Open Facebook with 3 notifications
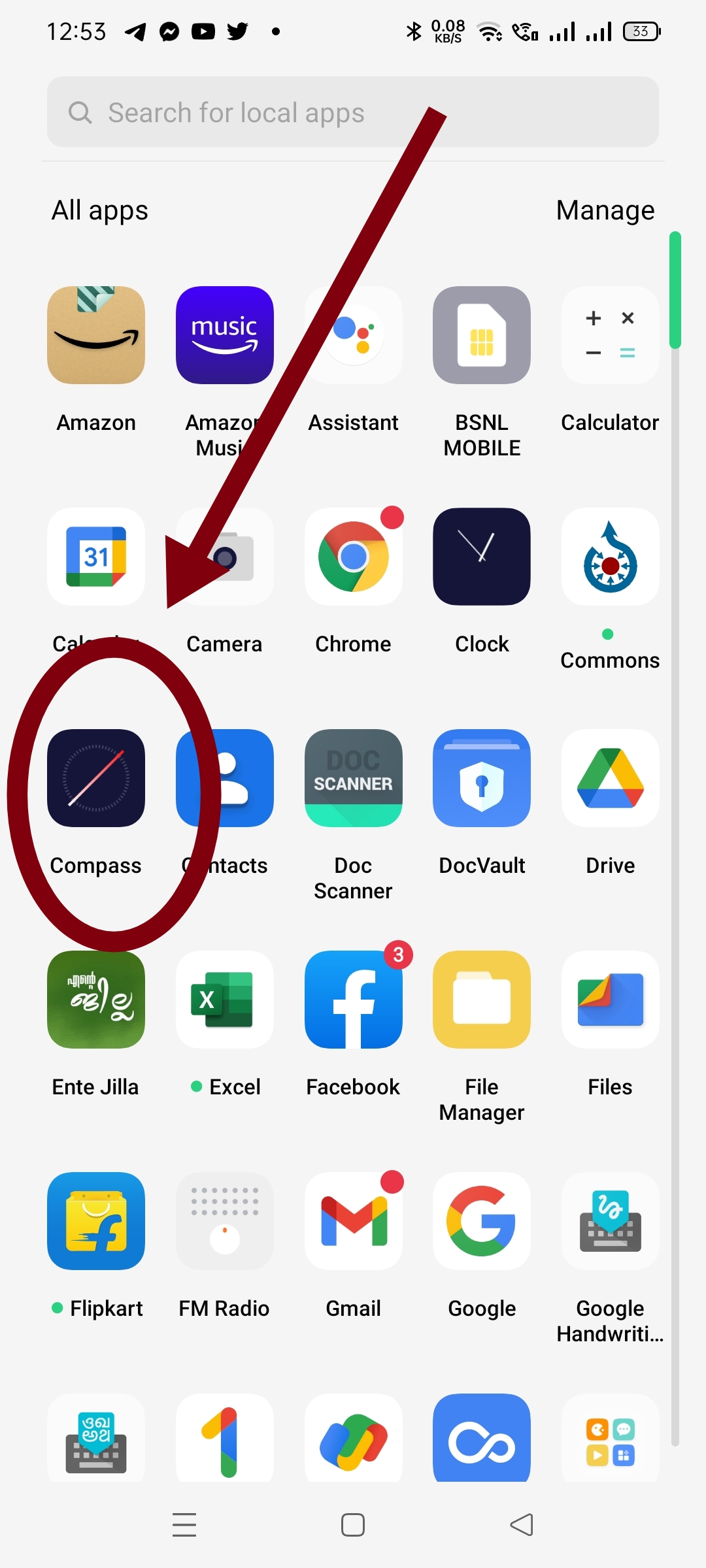706x1568 pixels. tap(354, 1000)
